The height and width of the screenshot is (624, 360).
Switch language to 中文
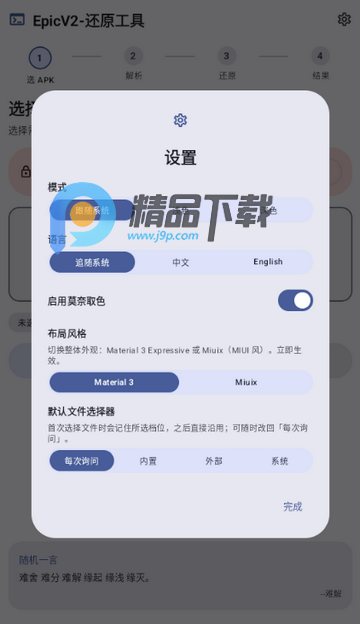(x=181, y=262)
